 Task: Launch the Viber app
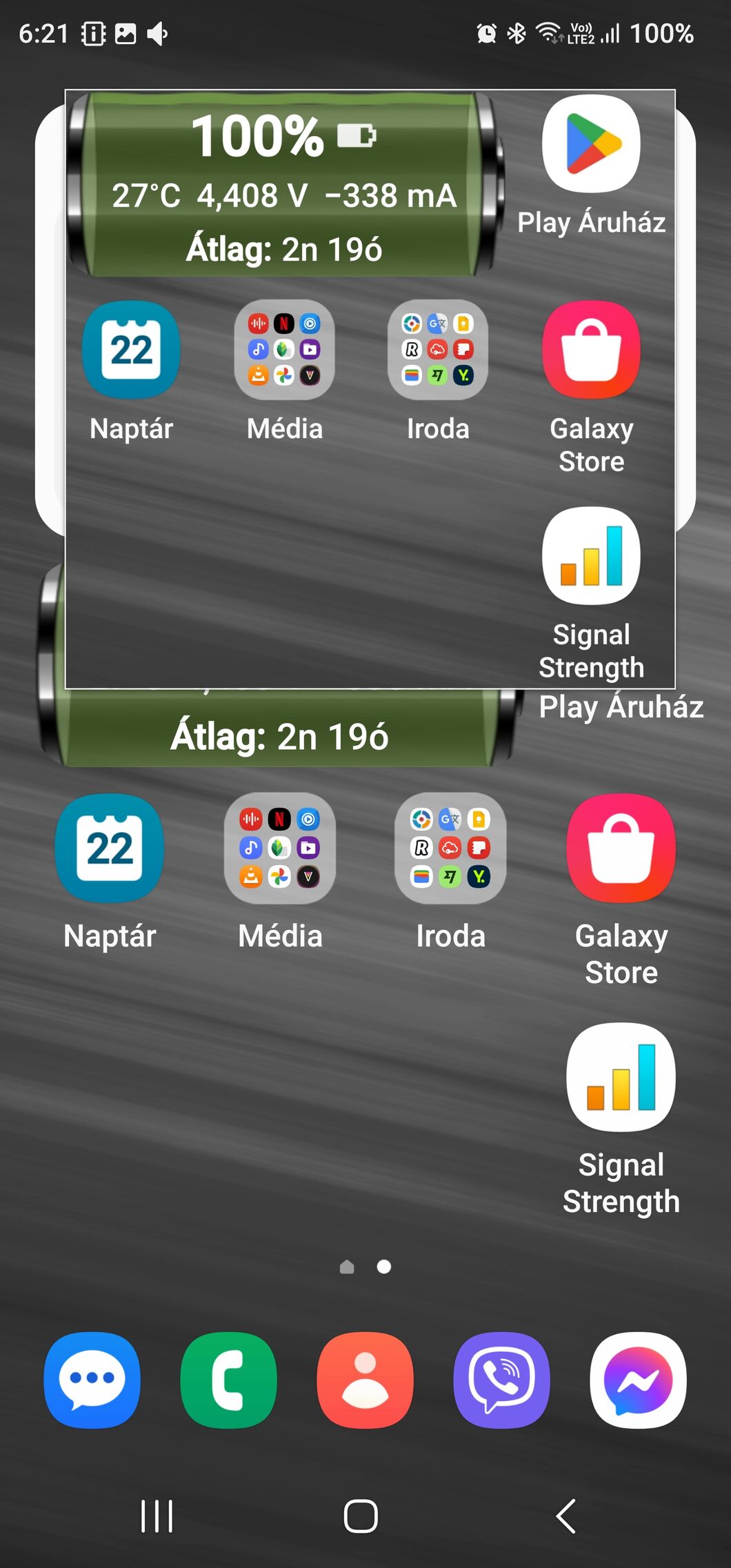click(x=501, y=1380)
